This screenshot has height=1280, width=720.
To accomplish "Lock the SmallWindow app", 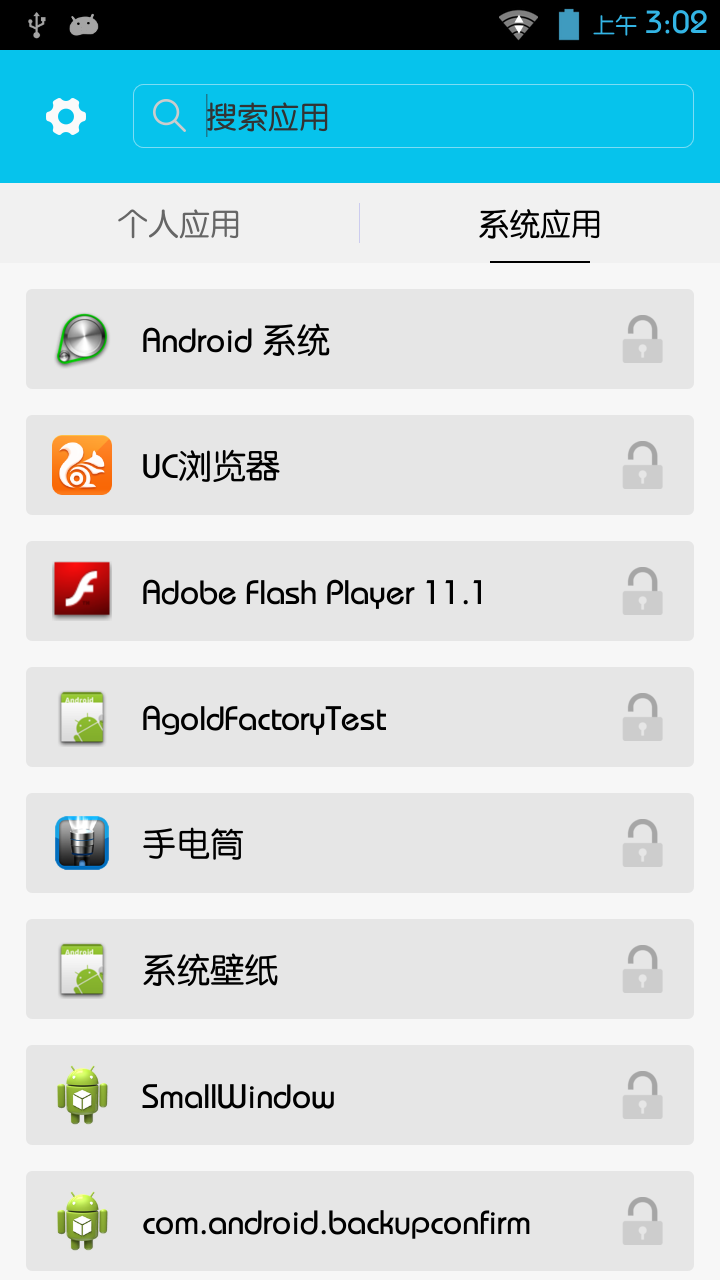I will (x=642, y=1095).
